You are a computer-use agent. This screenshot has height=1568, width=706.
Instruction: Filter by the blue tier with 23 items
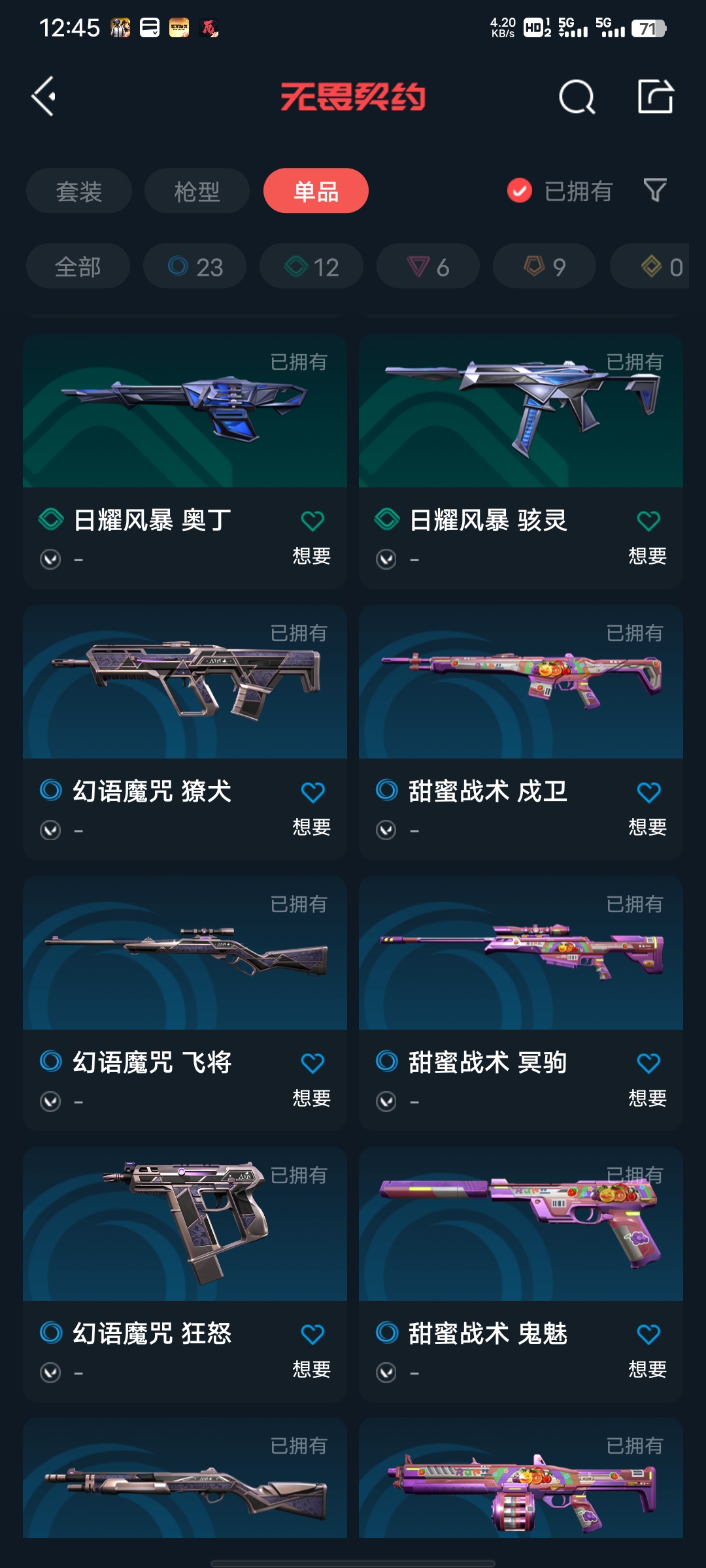pos(195,267)
